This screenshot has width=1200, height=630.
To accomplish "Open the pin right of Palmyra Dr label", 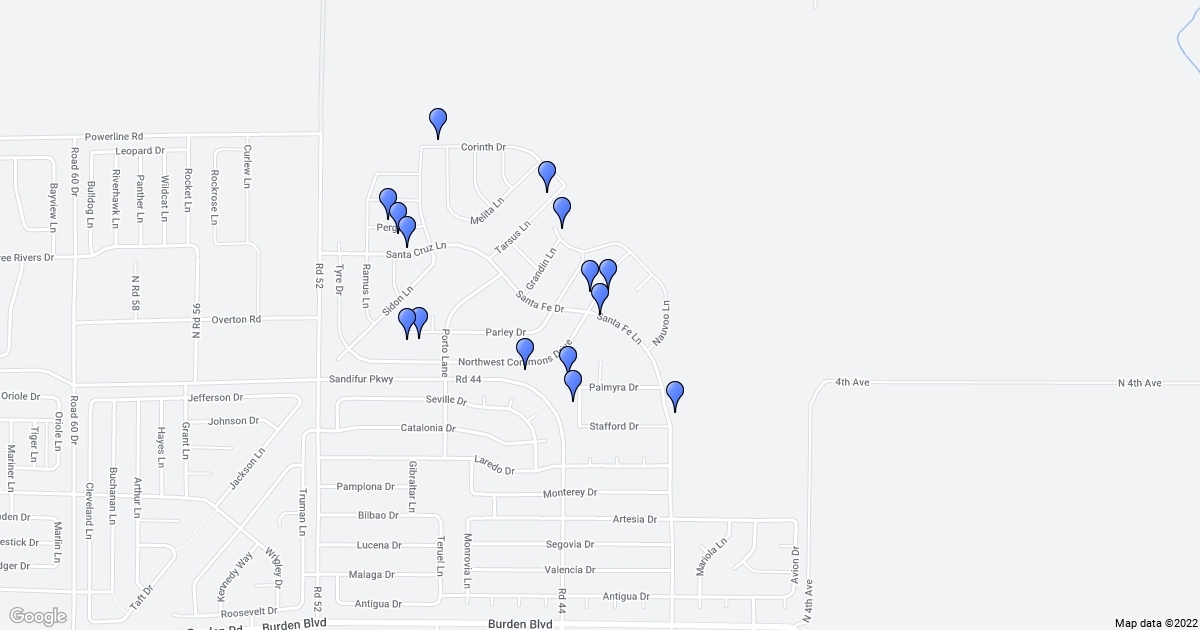I will click(x=675, y=395).
